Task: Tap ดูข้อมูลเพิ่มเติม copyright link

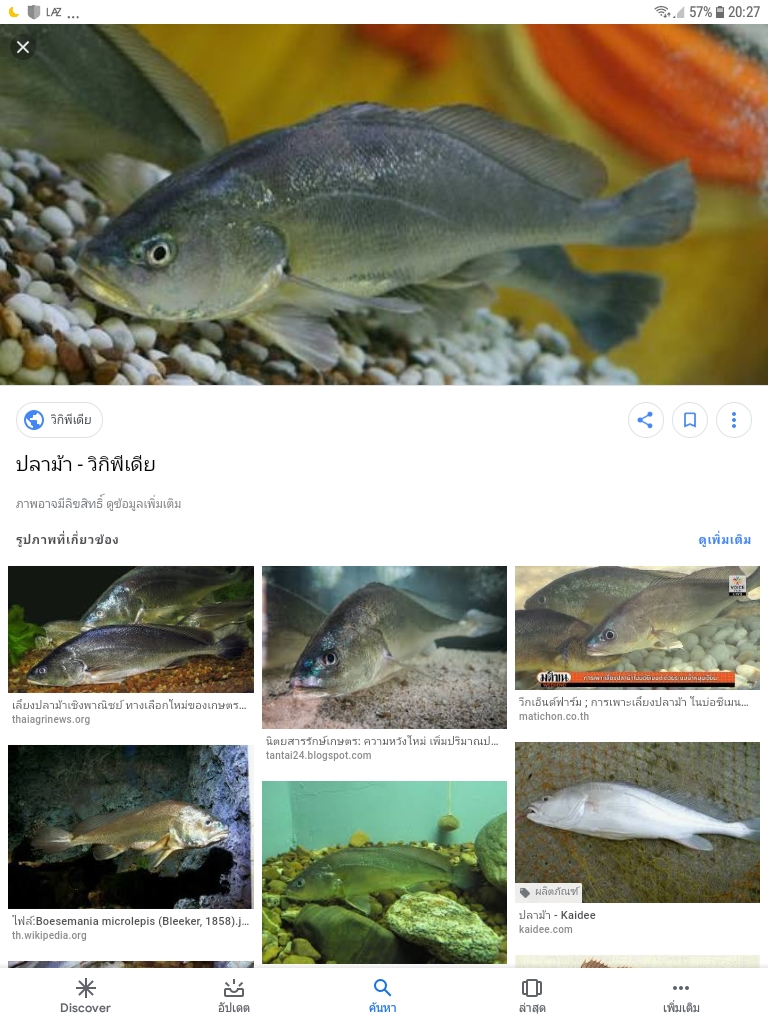Action: click(x=140, y=504)
